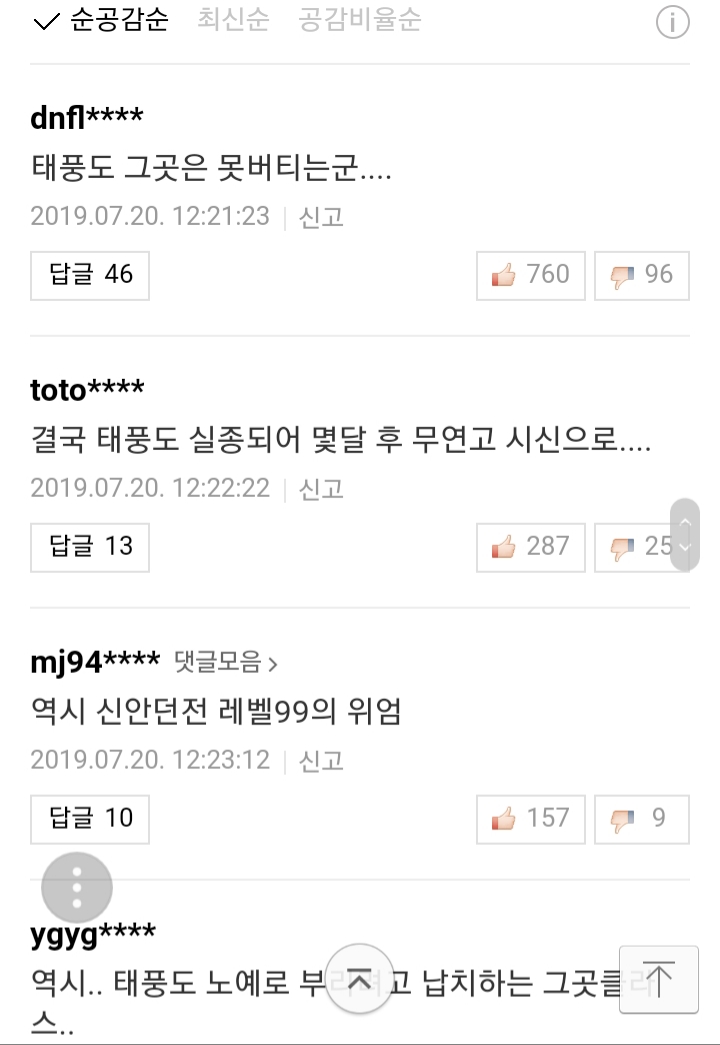The image size is (720, 1045).
Task: Select 공감비율순 sort option
Action: (x=360, y=20)
